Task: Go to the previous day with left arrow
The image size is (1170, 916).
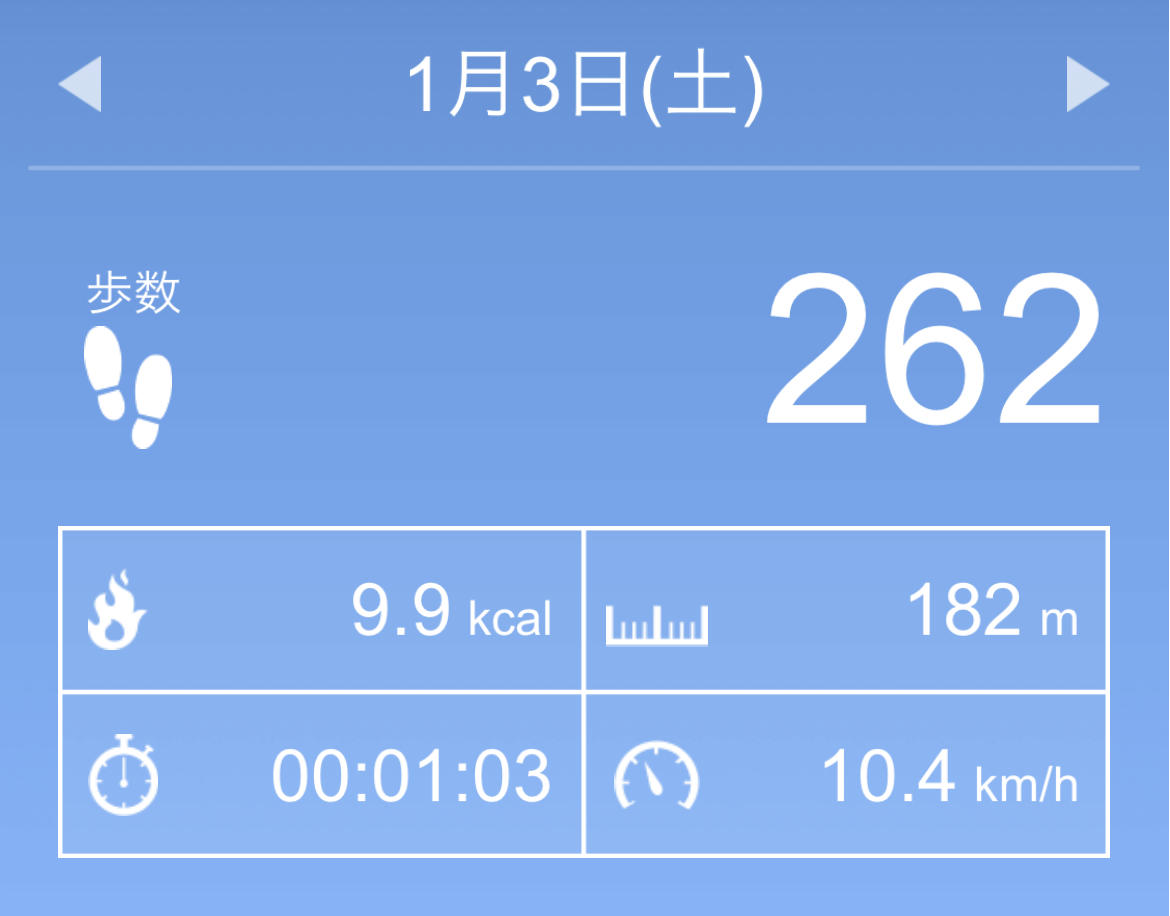Action: (80, 85)
